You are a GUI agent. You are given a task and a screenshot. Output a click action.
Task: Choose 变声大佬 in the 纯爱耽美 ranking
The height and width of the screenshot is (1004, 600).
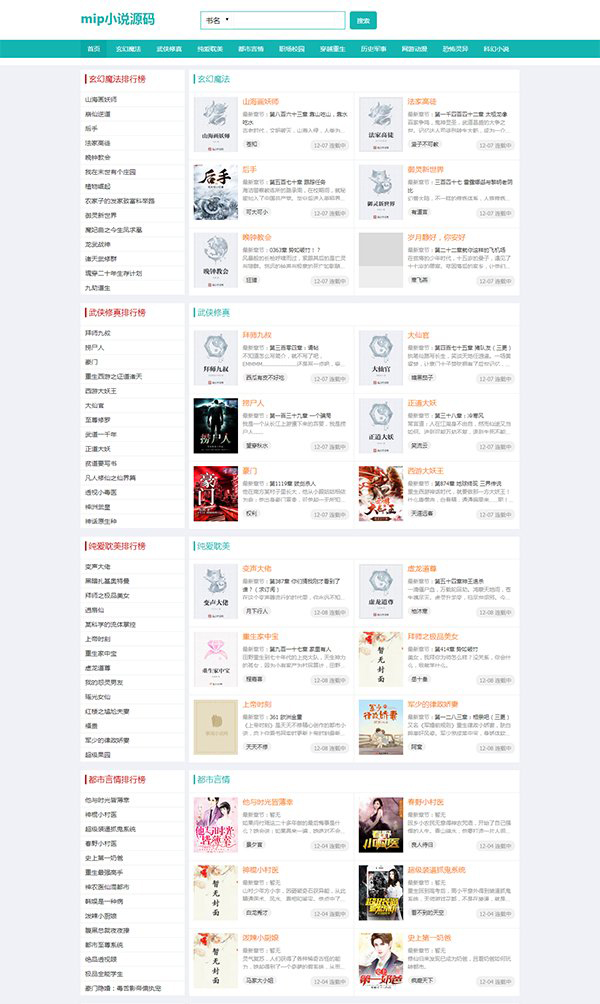pos(98,566)
